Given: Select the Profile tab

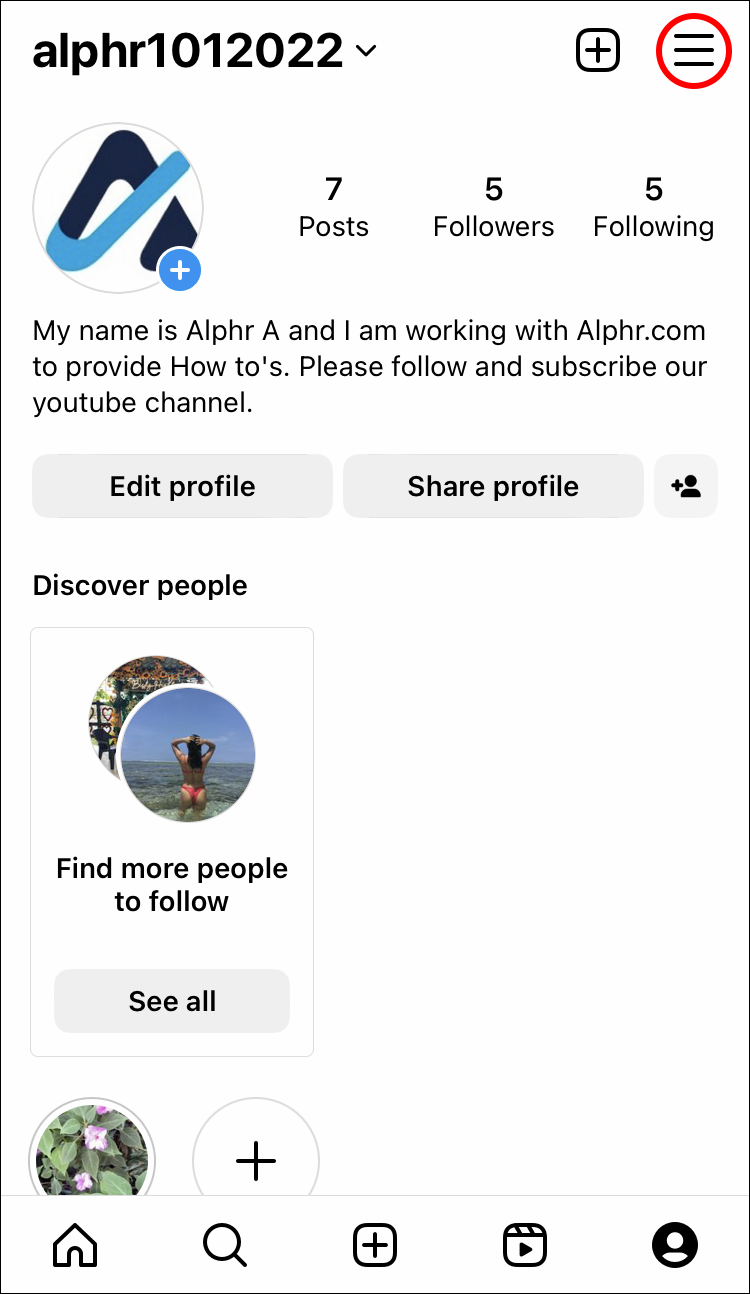Looking at the screenshot, I should pos(675,1246).
